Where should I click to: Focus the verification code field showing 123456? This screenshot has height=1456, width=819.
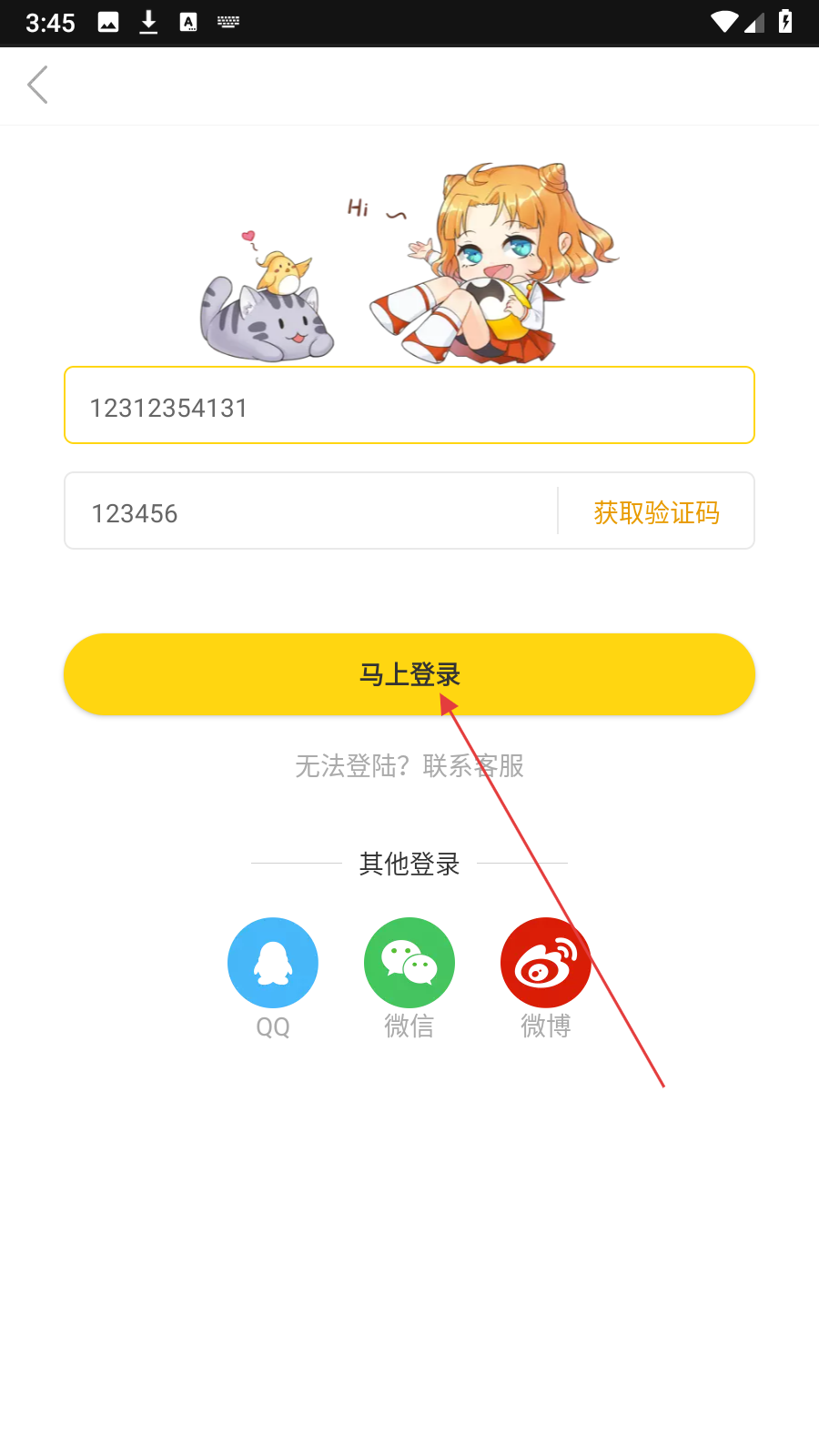point(309,511)
